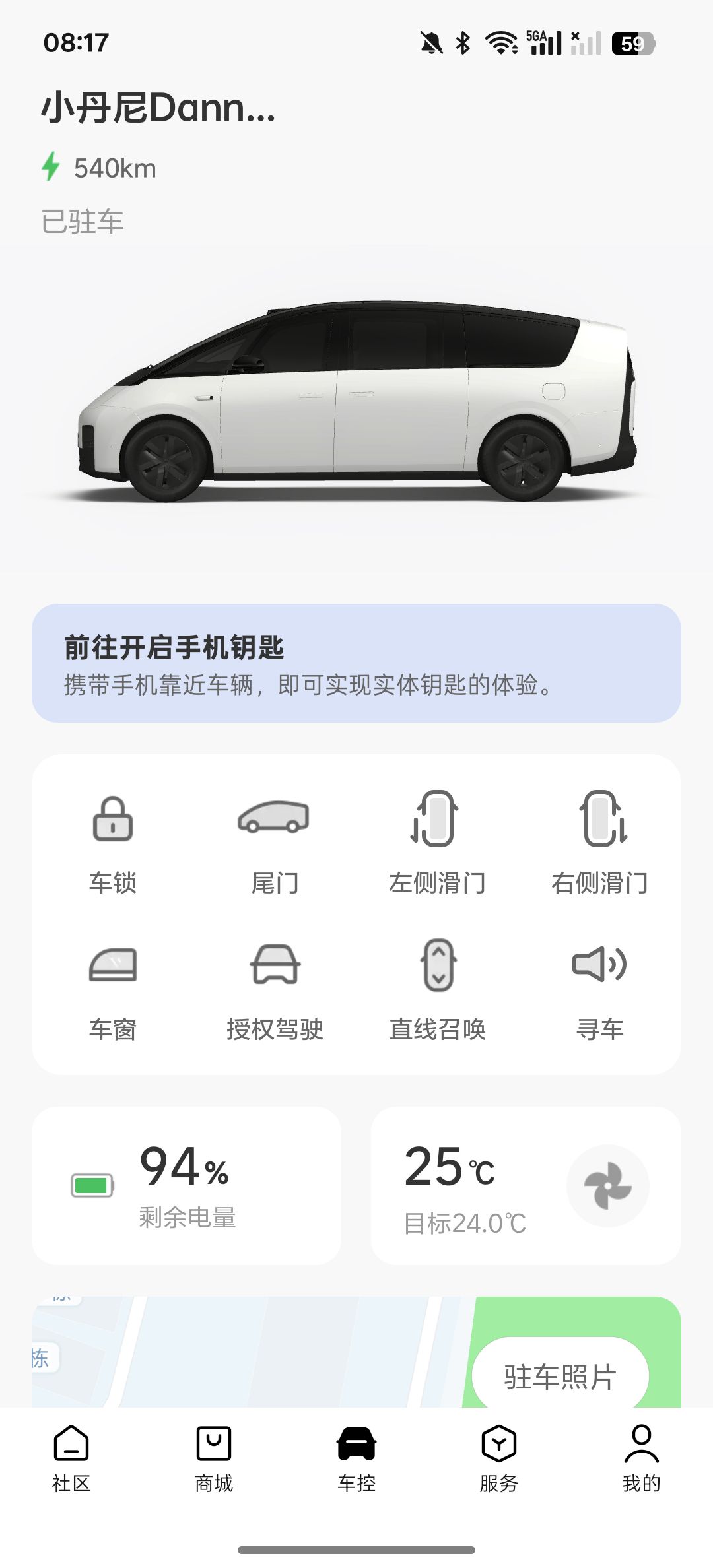Toggle the climate fan button
Viewport: 713px width, 1568px height.
608,1186
